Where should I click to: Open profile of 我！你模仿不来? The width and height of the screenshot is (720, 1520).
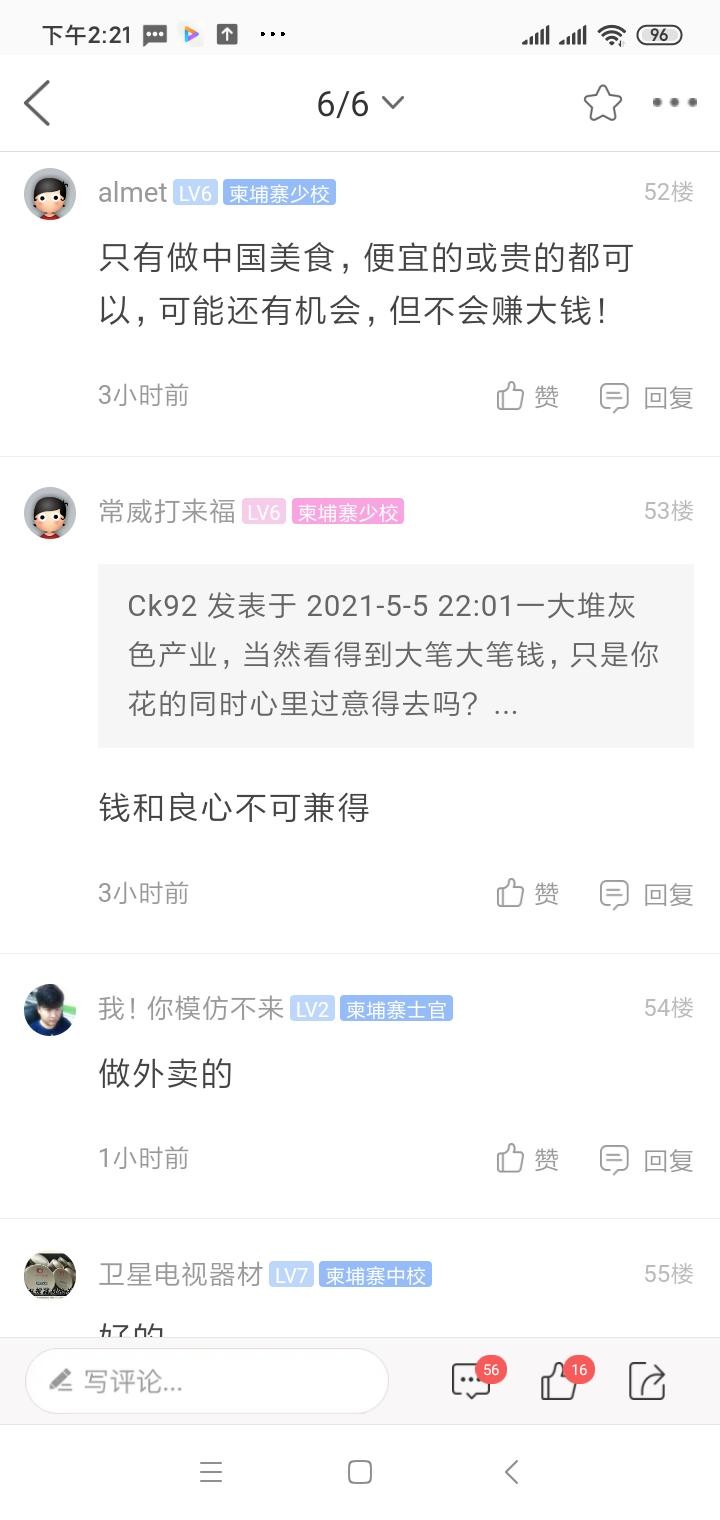(x=50, y=1009)
